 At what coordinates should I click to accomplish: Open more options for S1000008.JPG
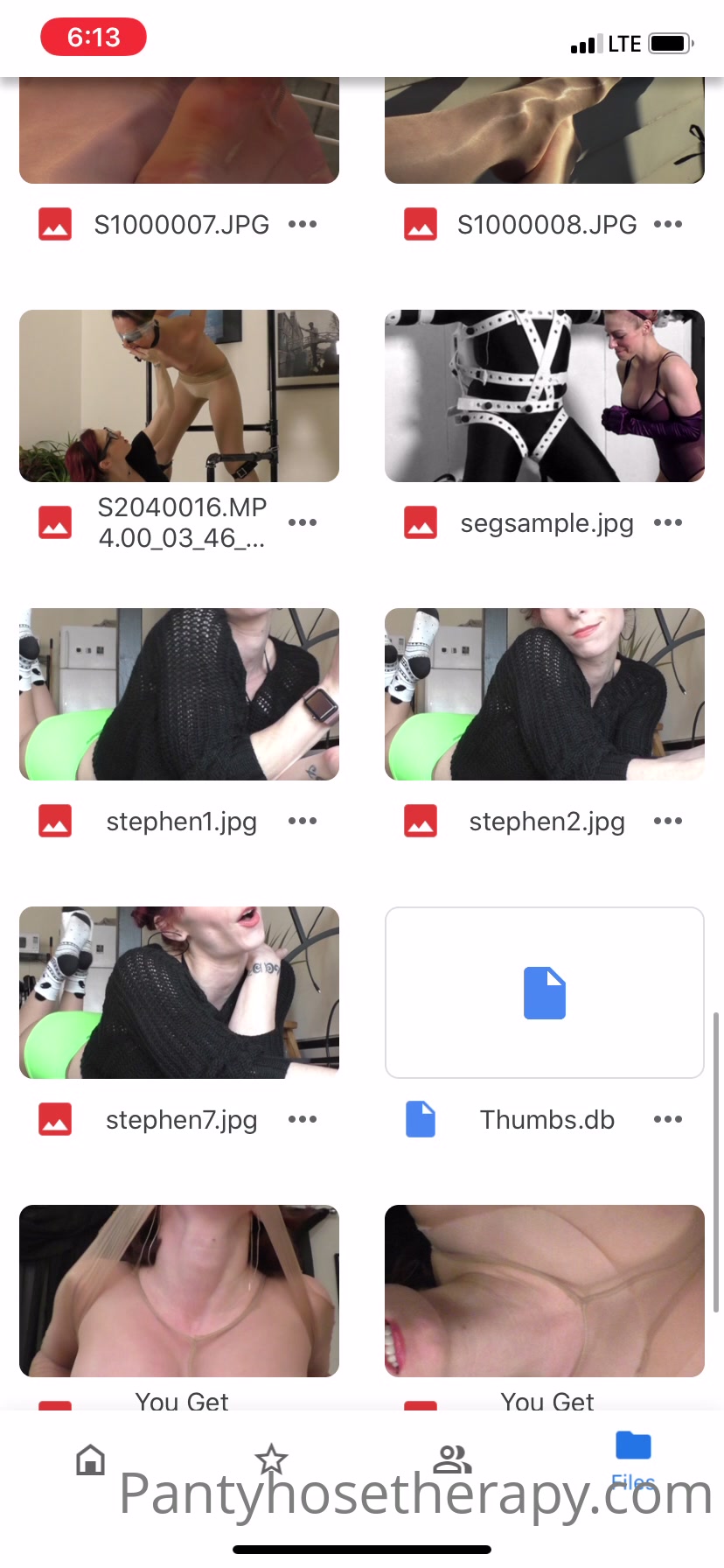(x=668, y=225)
